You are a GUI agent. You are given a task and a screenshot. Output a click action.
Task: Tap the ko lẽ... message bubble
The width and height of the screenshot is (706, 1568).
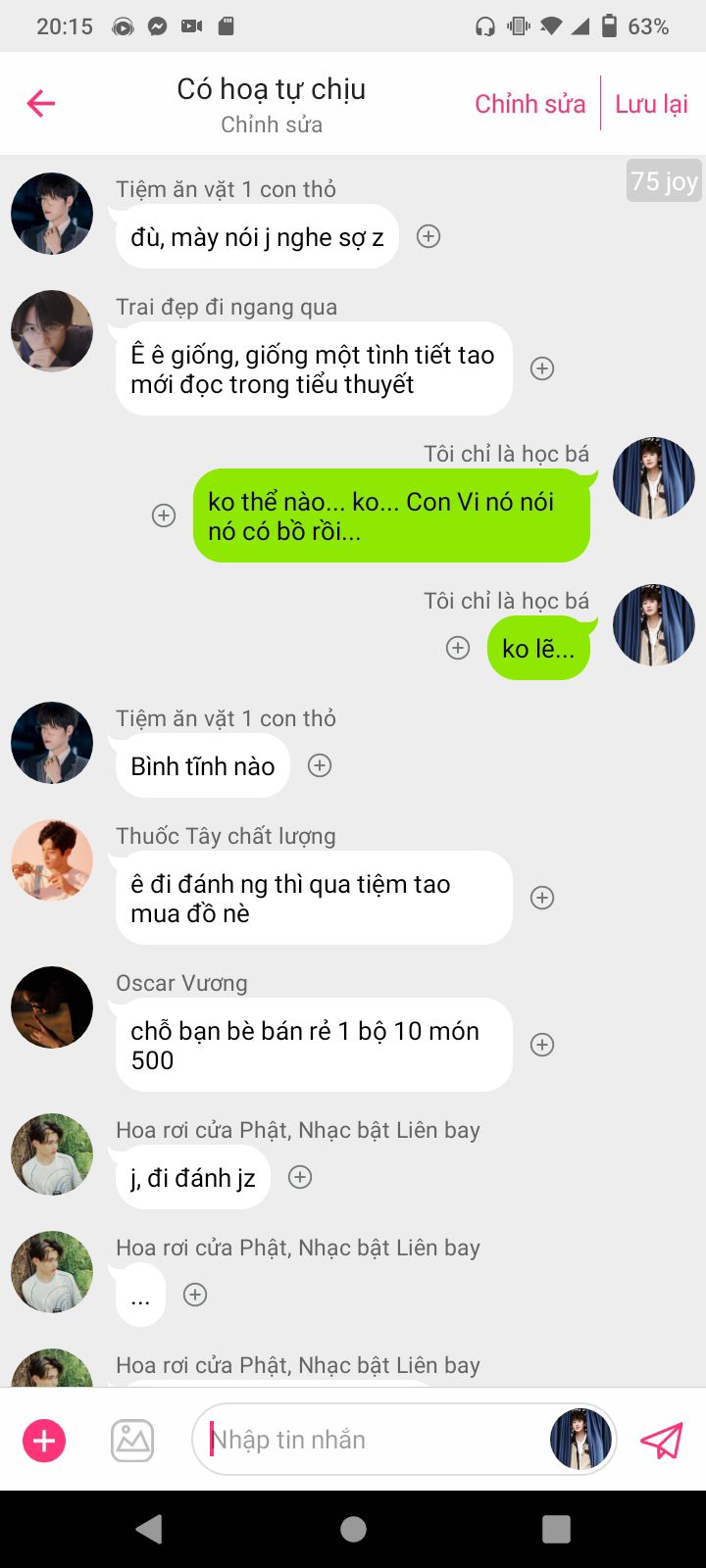click(538, 649)
